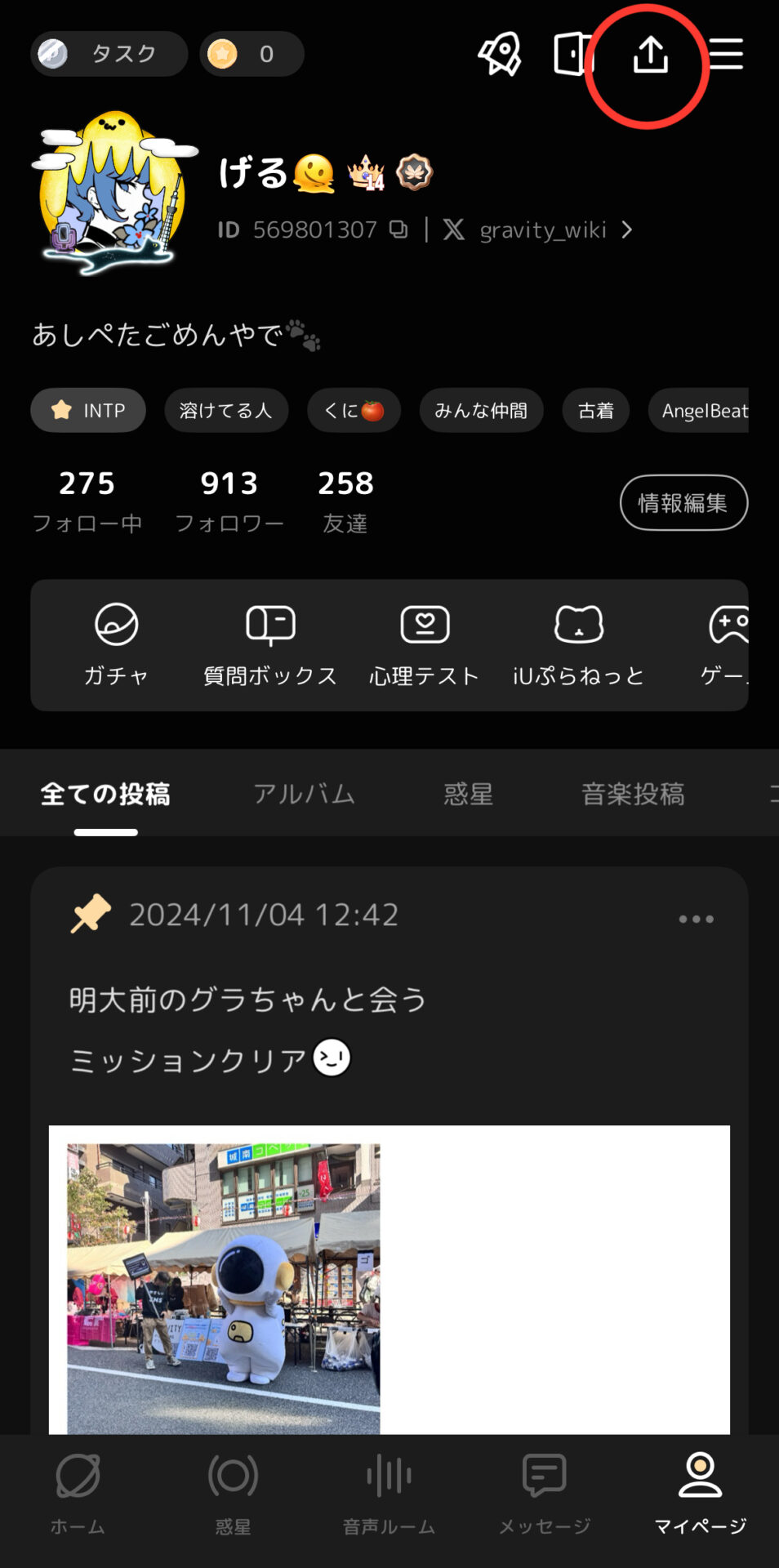Select the INTP tag chip
Viewport: 779px width, 1568px height.
pyautogui.click(x=88, y=410)
